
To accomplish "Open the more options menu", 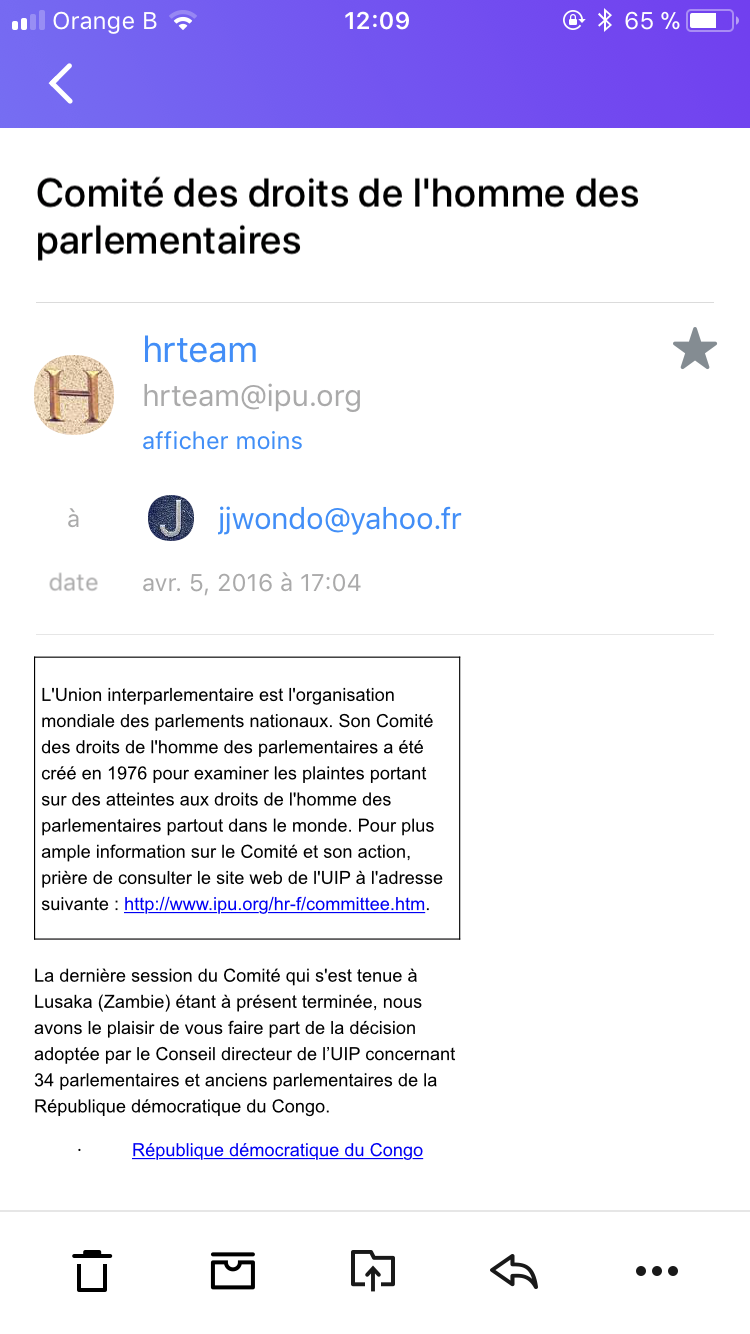I will click(x=657, y=1271).
